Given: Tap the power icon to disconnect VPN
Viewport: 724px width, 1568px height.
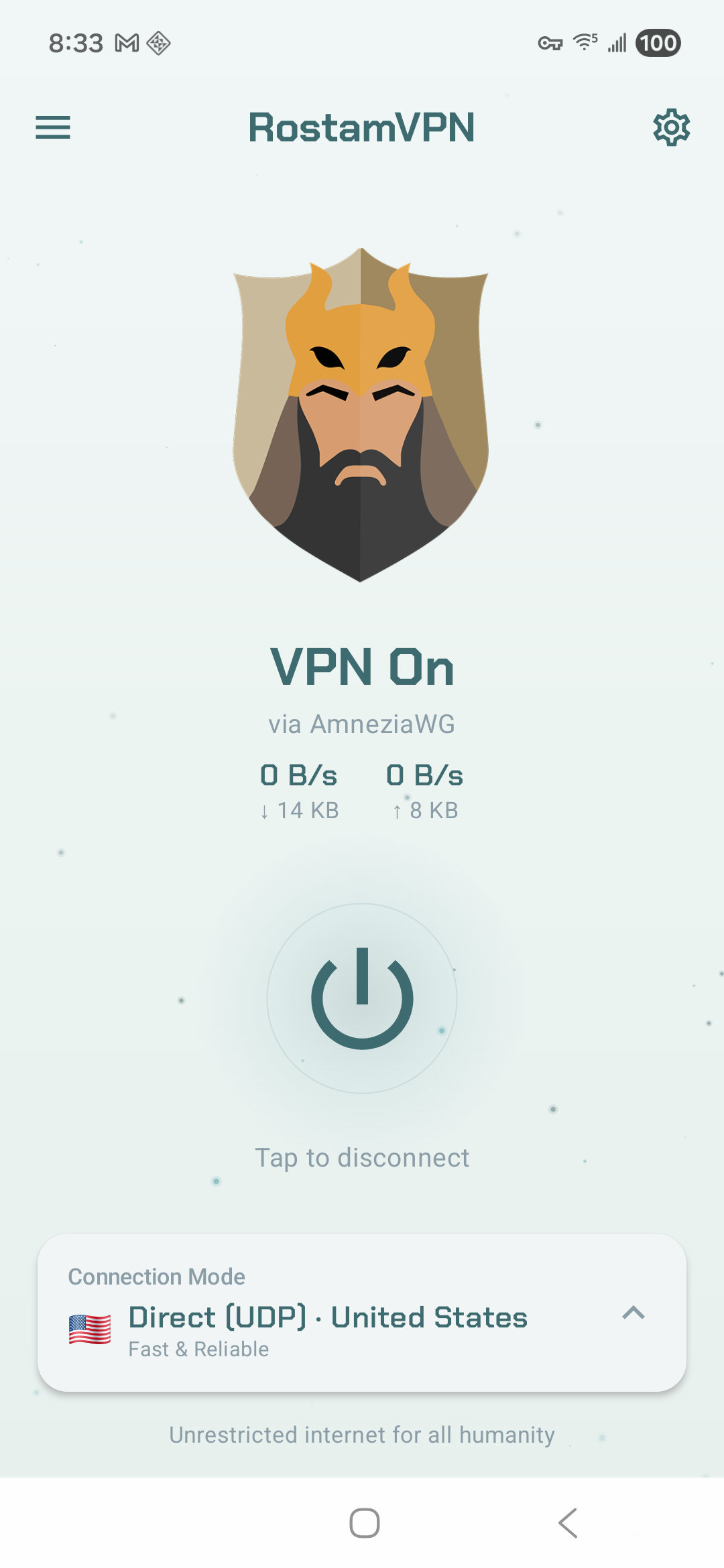Looking at the screenshot, I should coord(361,998).
